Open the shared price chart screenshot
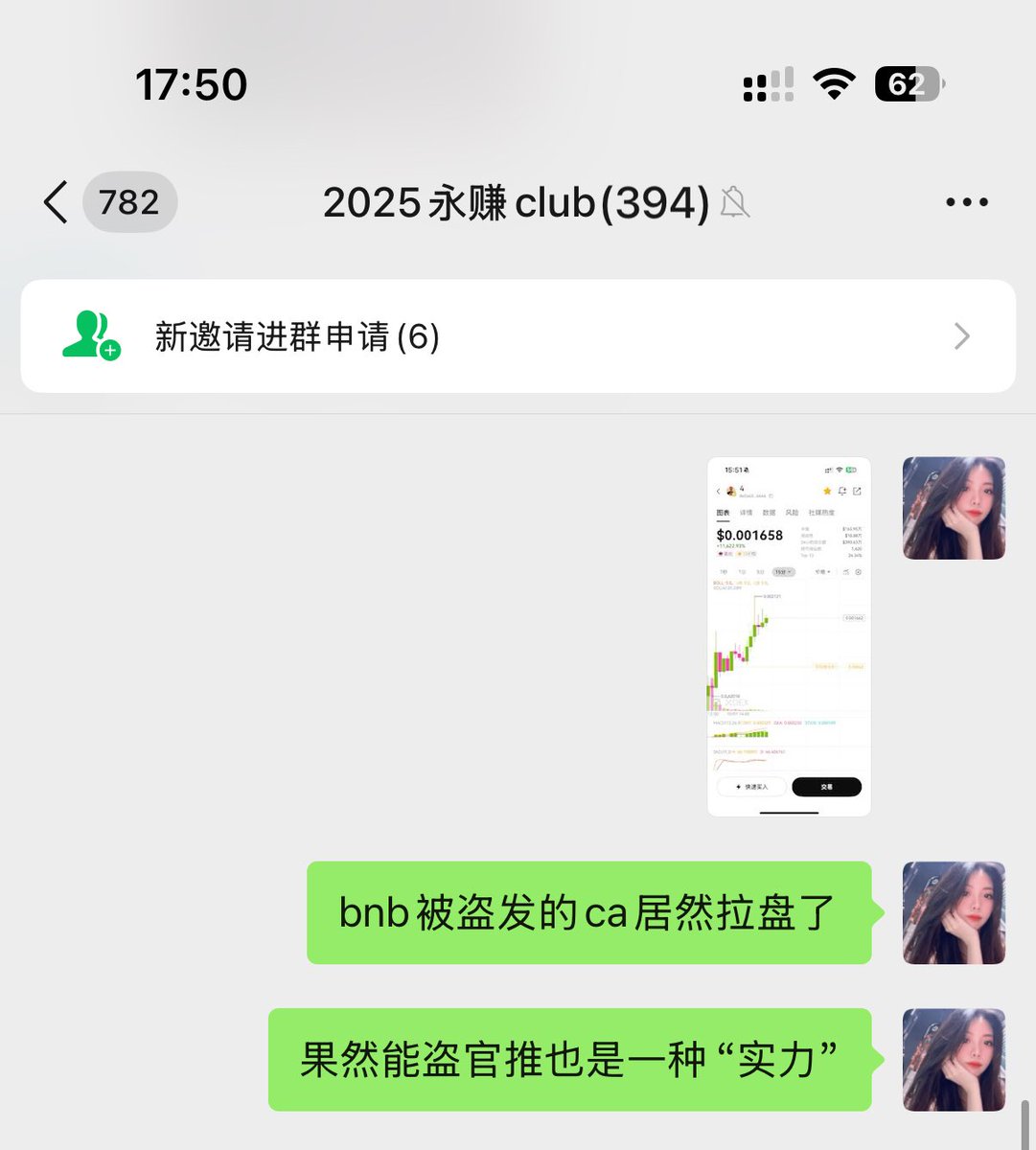Viewport: 1036px width, 1150px height. 789,636
